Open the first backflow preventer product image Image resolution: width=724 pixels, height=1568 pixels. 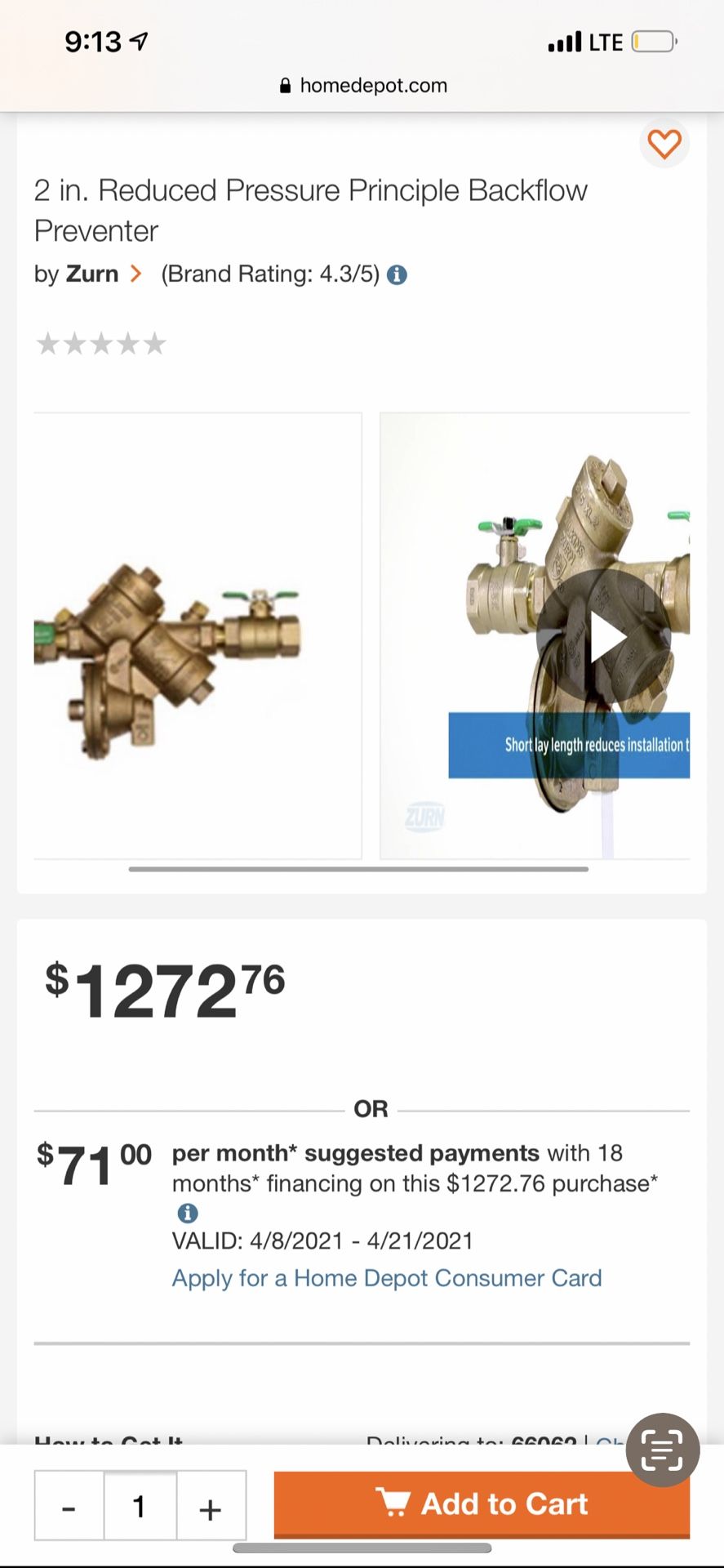pos(198,635)
